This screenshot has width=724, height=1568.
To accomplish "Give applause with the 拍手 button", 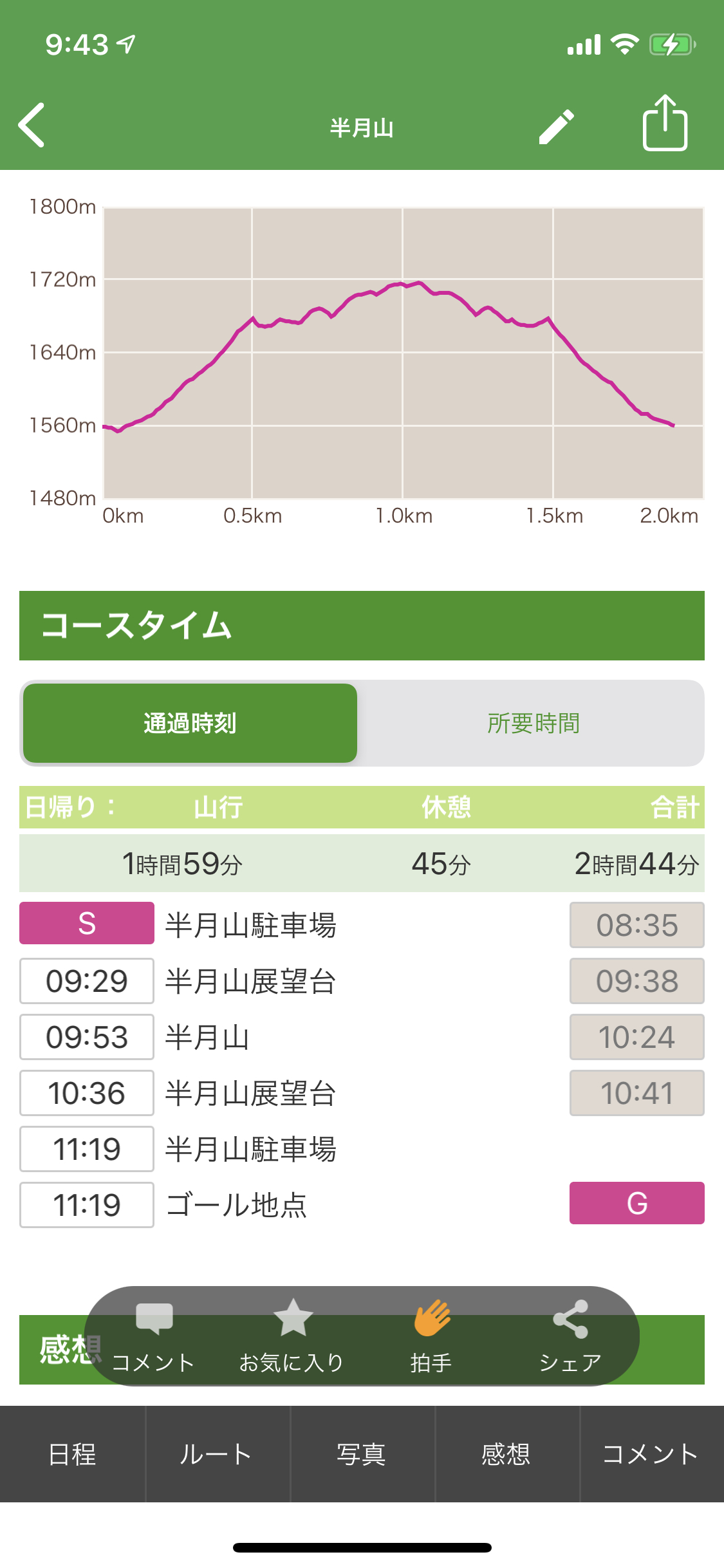I will 431,1336.
